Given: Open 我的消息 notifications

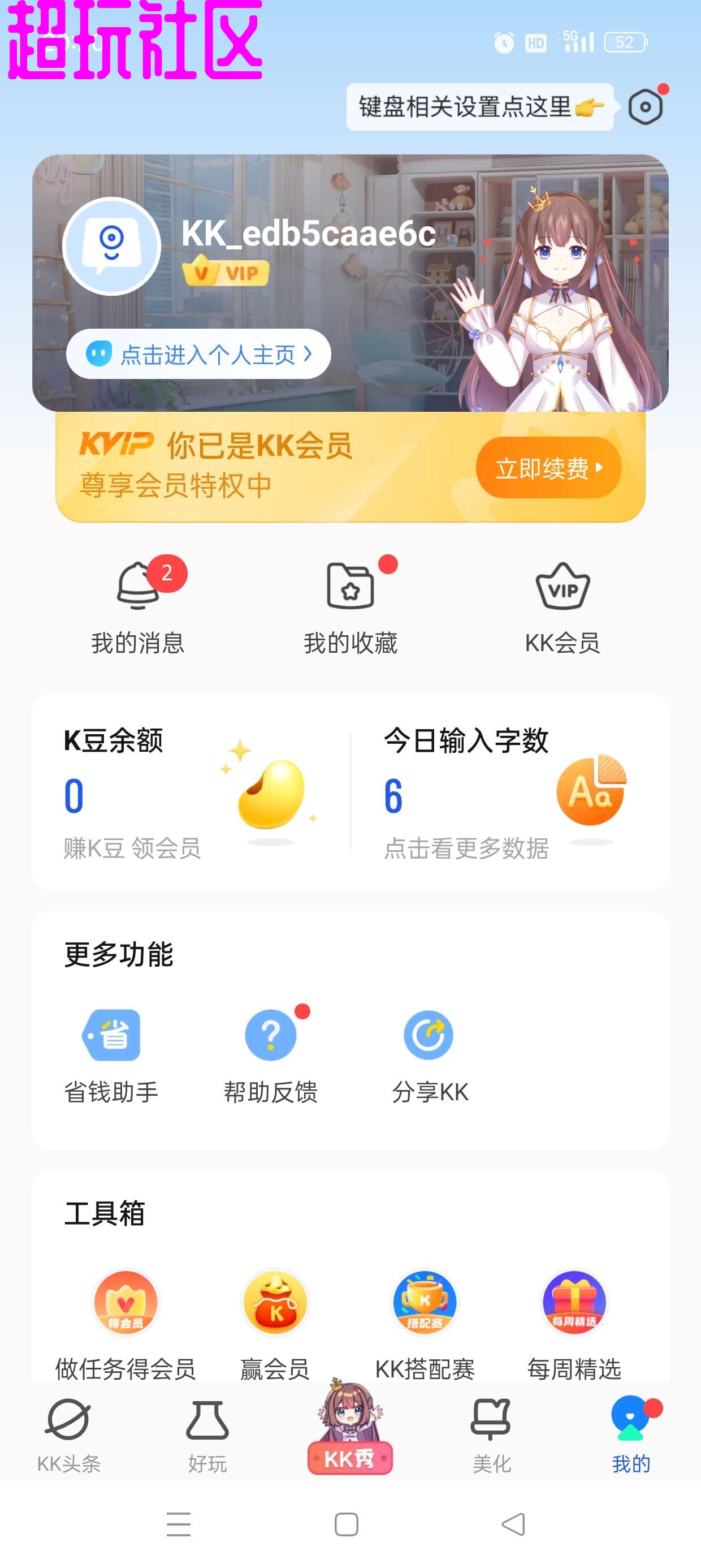Looking at the screenshot, I should (138, 607).
